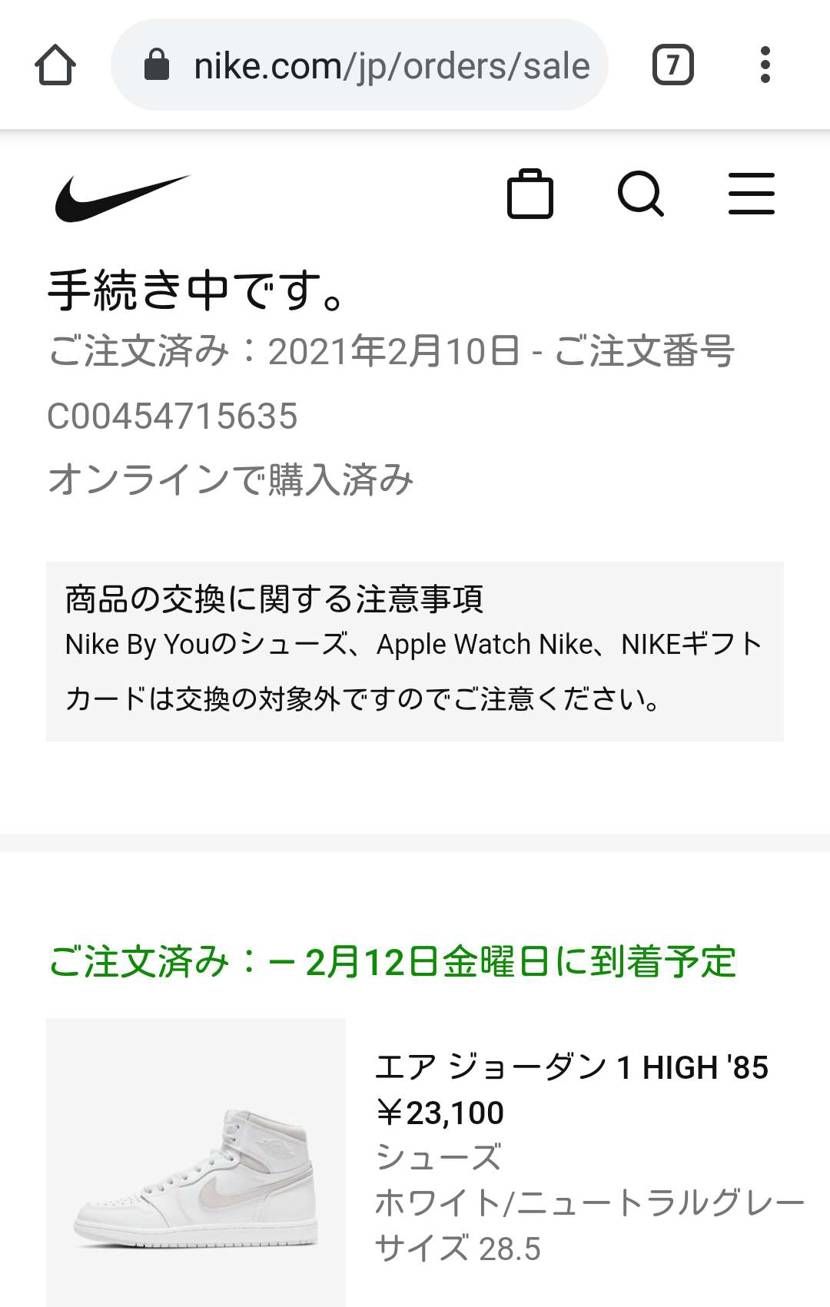Click the secure connection lock icon
The width and height of the screenshot is (830, 1307).
click(157, 64)
